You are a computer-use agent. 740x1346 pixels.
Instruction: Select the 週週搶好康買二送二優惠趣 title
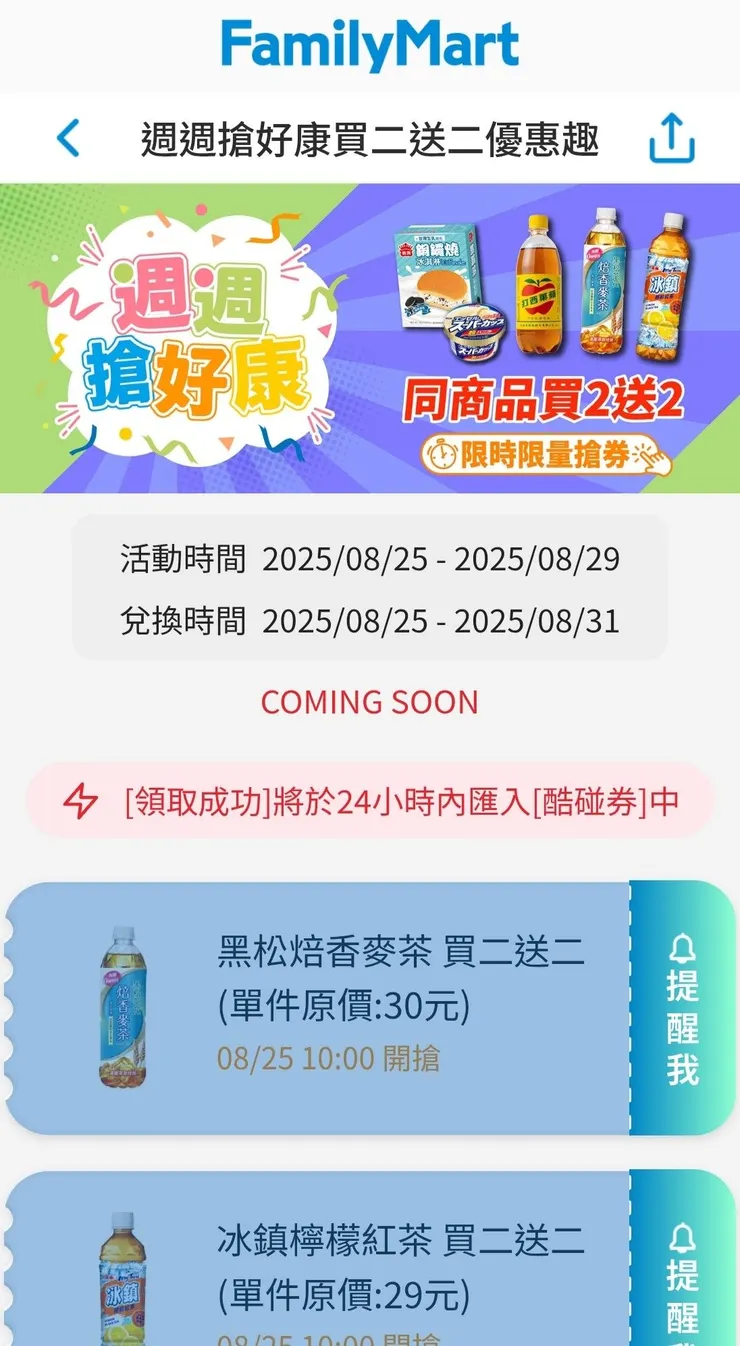pos(370,141)
